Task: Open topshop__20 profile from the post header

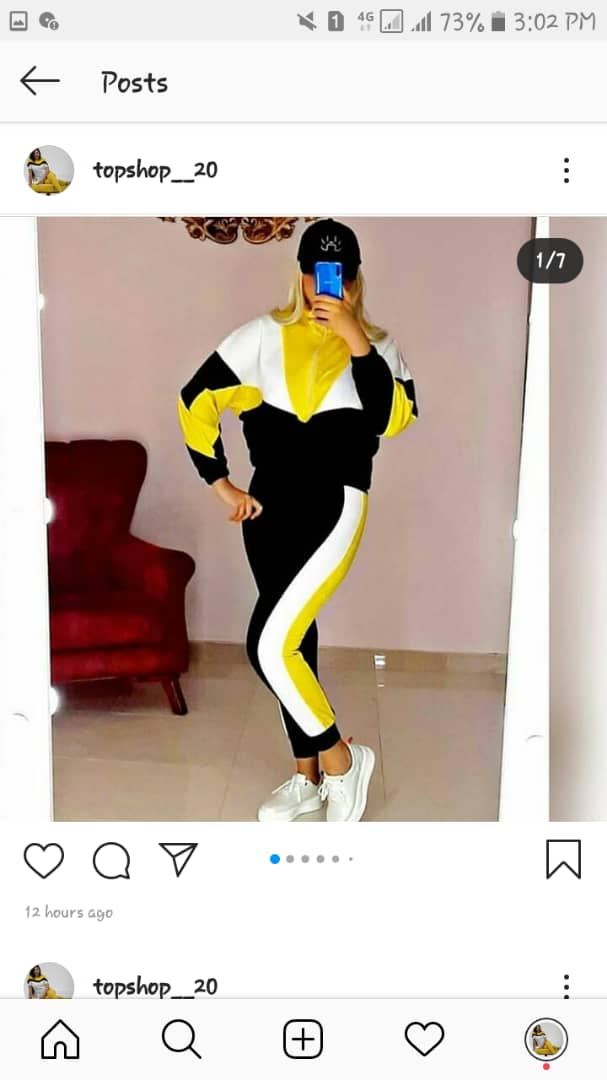Action: [x=154, y=170]
